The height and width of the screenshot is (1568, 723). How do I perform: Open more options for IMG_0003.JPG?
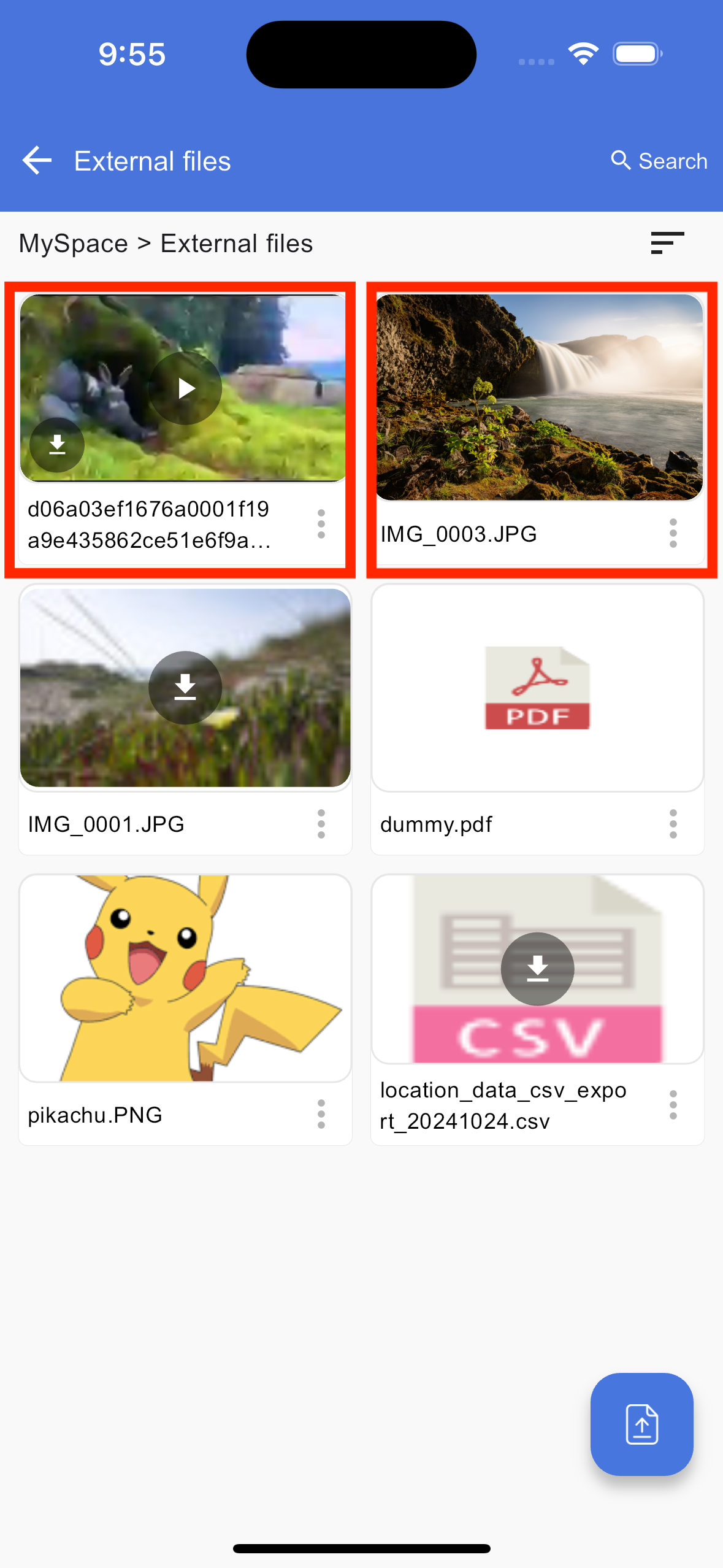pos(673,533)
